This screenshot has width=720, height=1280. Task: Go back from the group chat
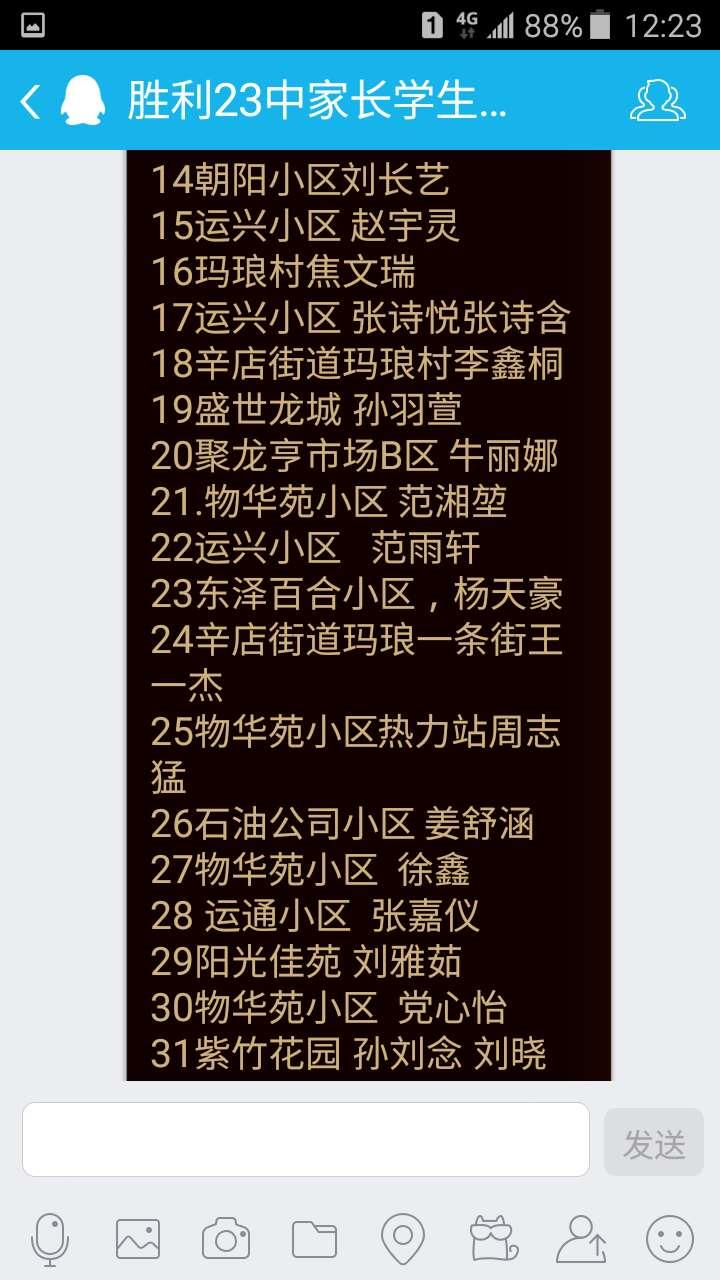tap(31, 101)
